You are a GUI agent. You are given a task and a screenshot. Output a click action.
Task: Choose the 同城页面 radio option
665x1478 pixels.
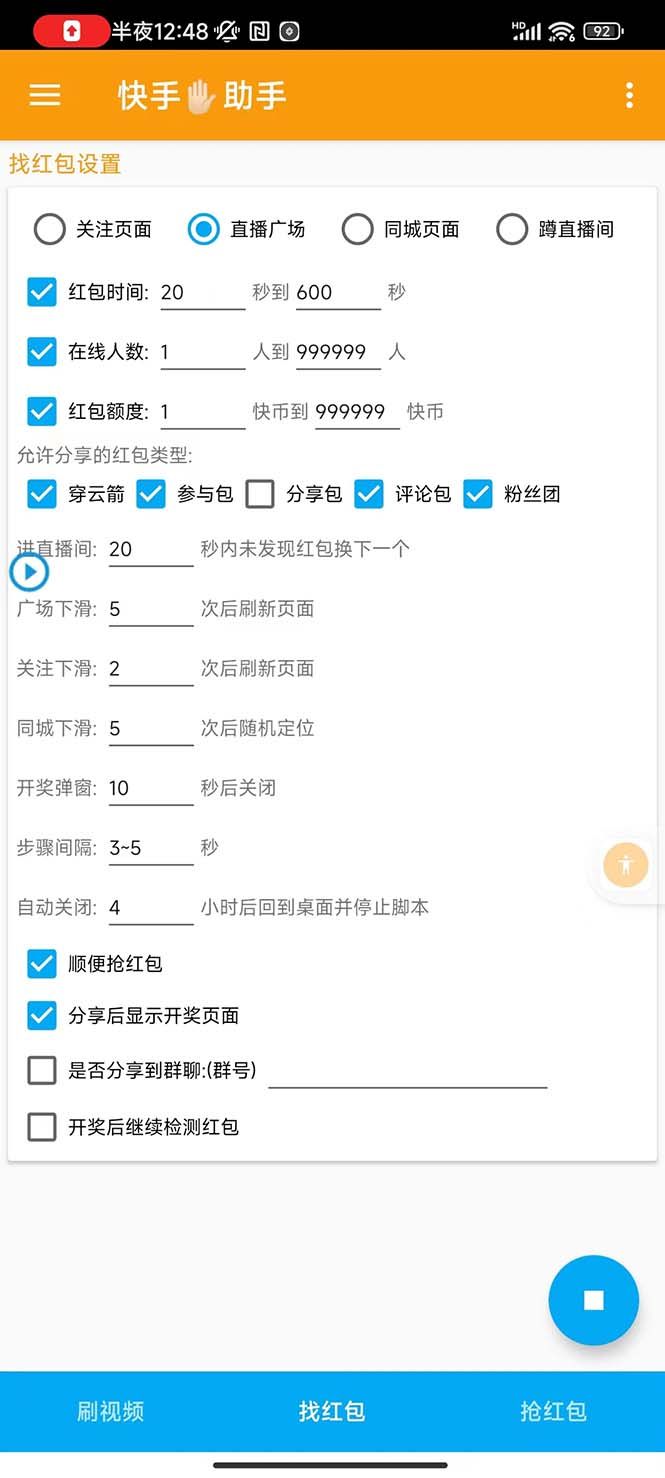[358, 229]
